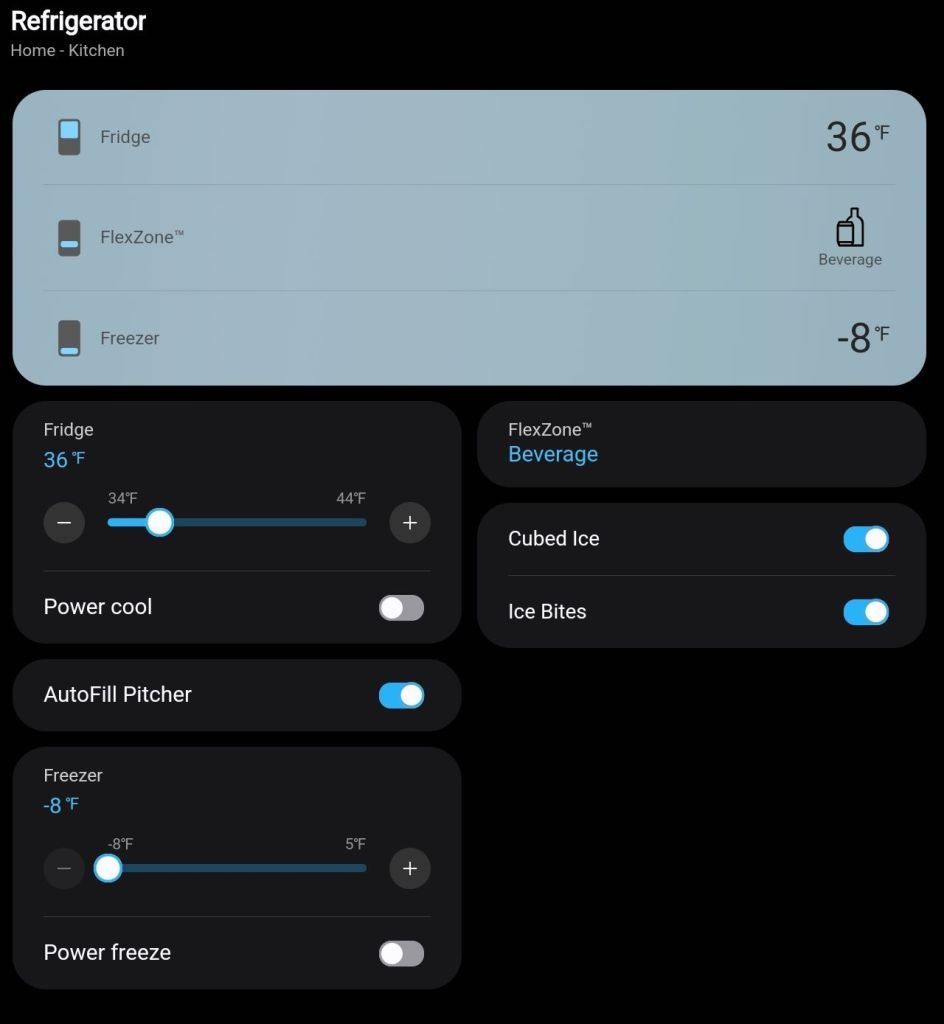
Task: Increase fridge temperature with plus button
Action: (x=409, y=523)
